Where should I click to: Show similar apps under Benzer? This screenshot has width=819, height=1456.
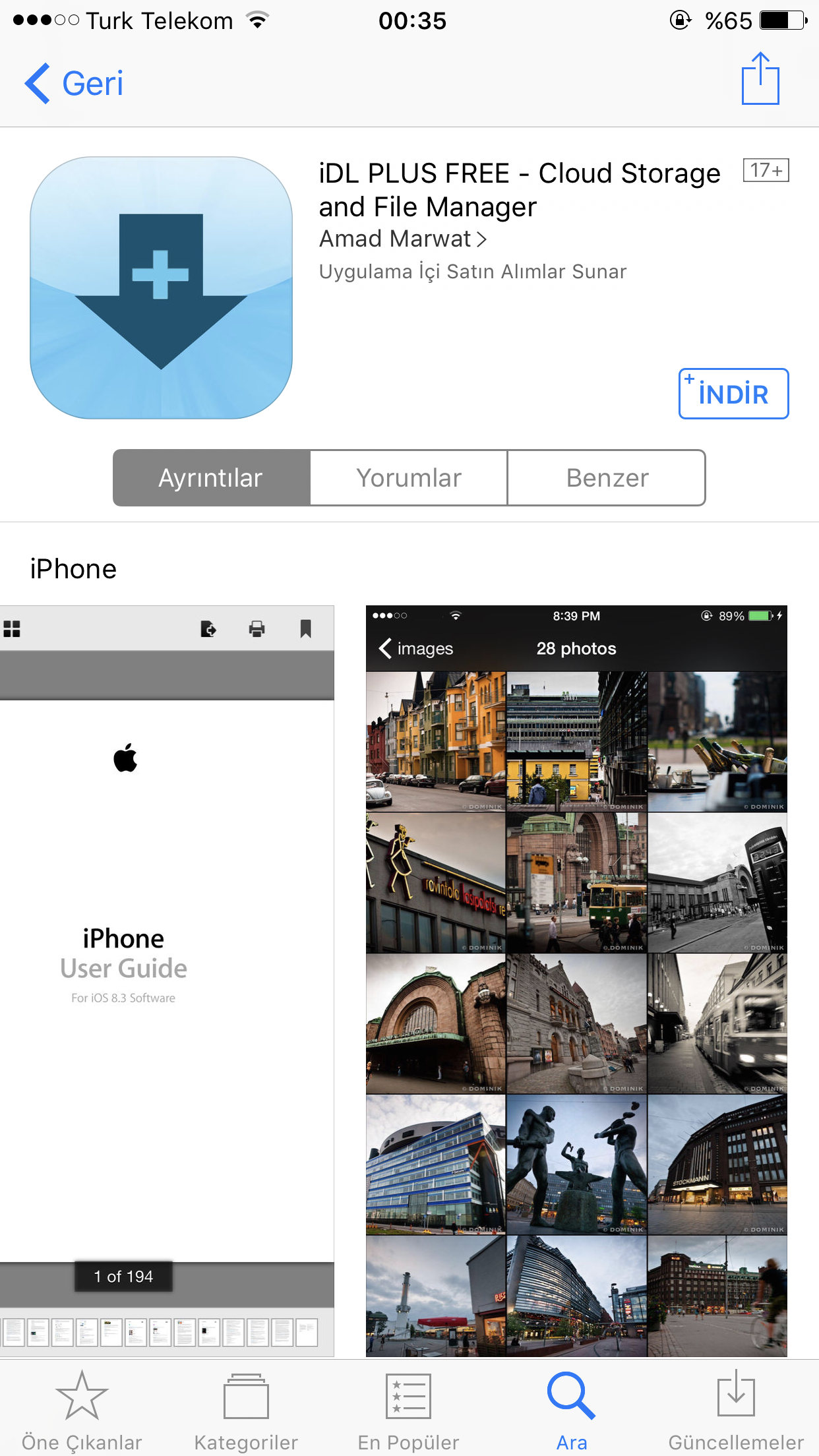point(607,478)
